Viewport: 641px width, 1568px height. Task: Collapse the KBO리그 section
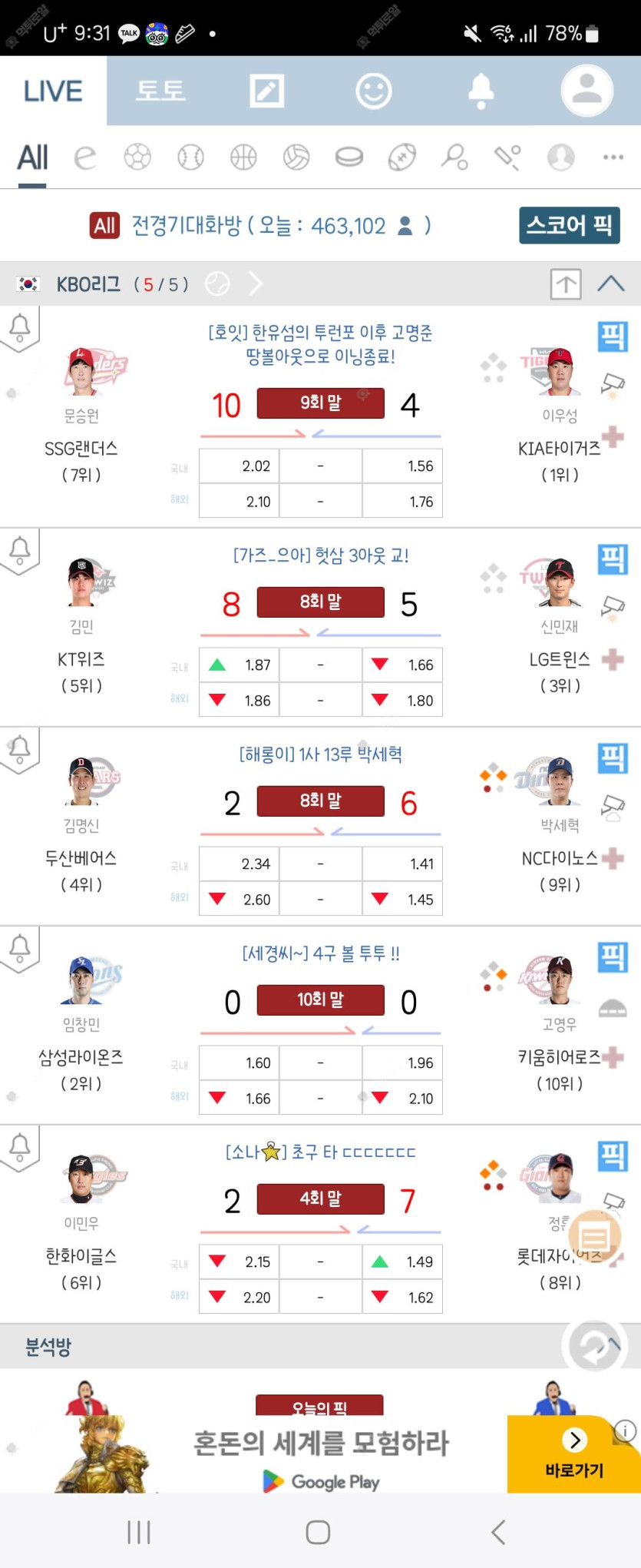611,284
